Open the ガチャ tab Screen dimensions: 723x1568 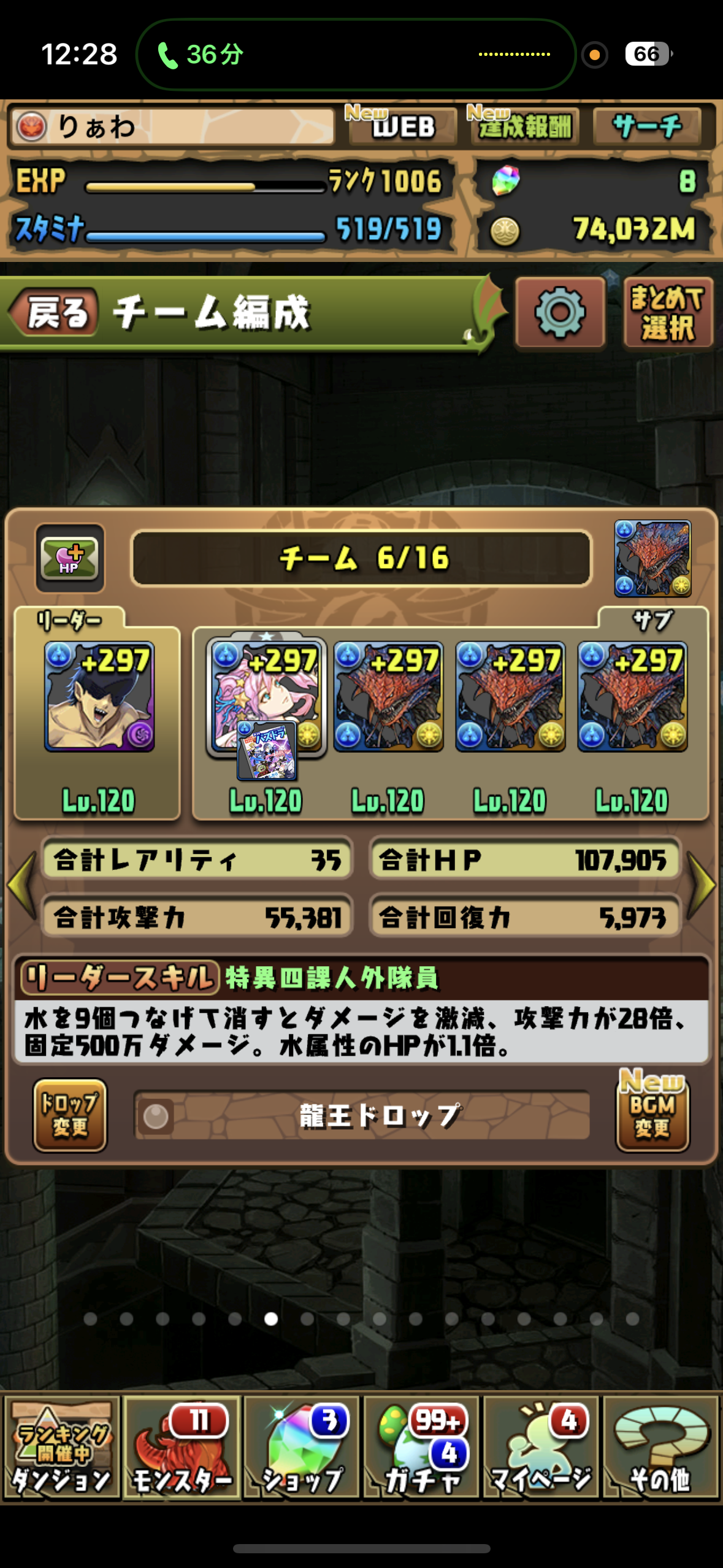coord(422,1448)
